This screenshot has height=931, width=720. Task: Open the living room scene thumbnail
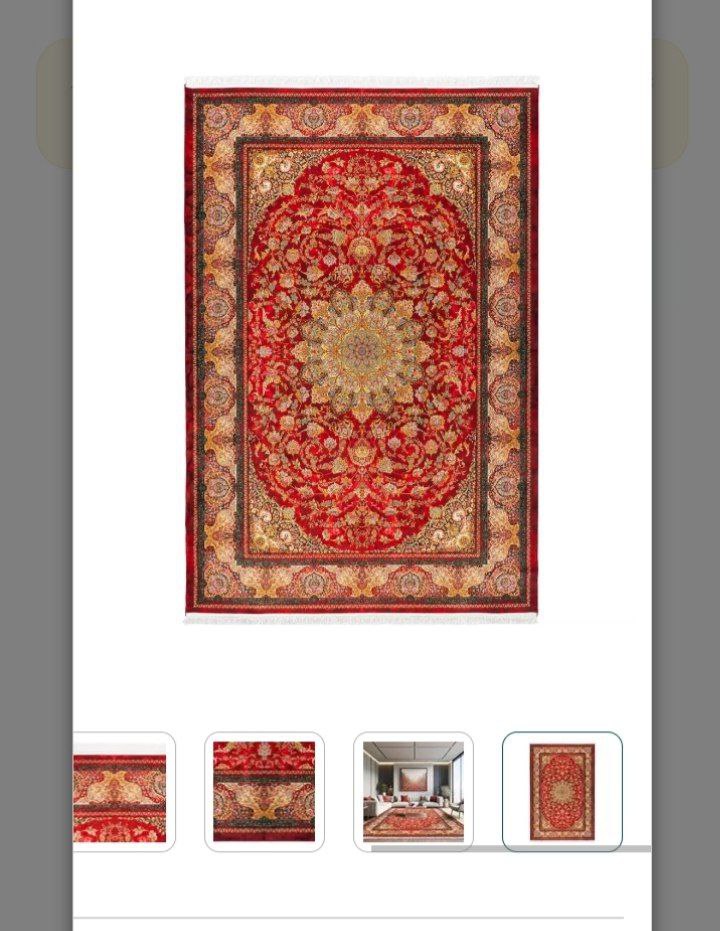click(x=413, y=792)
